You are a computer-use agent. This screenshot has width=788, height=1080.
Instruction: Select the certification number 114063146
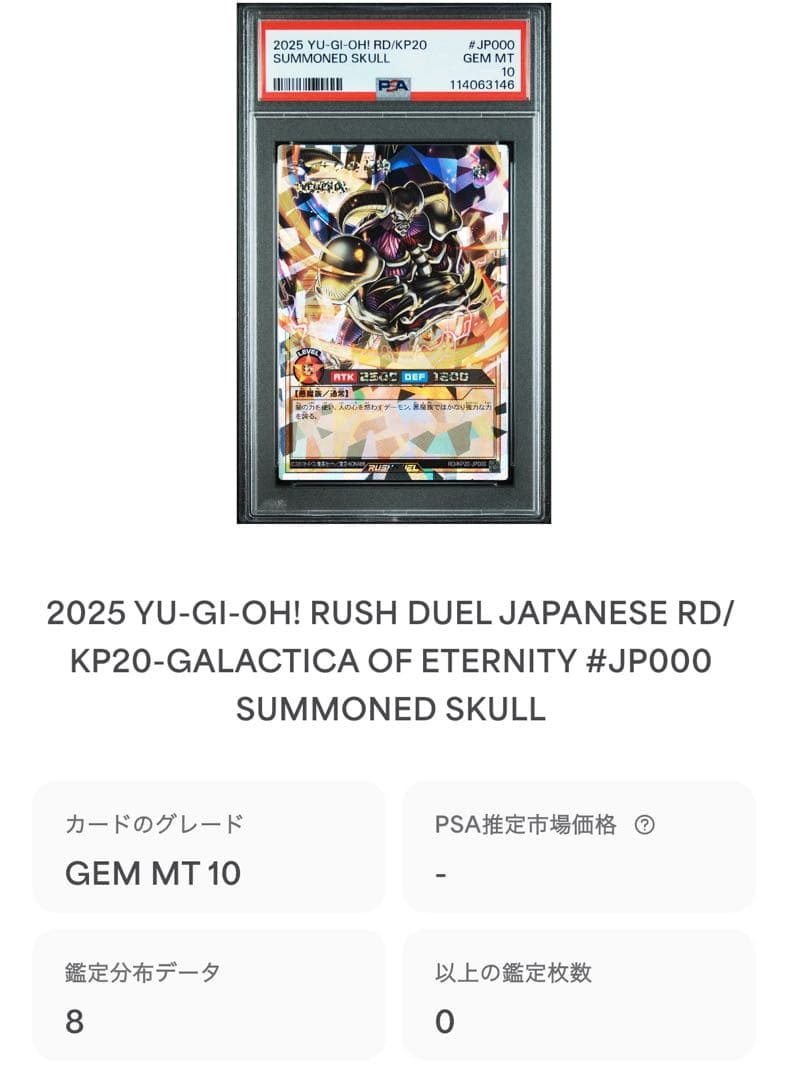point(481,85)
